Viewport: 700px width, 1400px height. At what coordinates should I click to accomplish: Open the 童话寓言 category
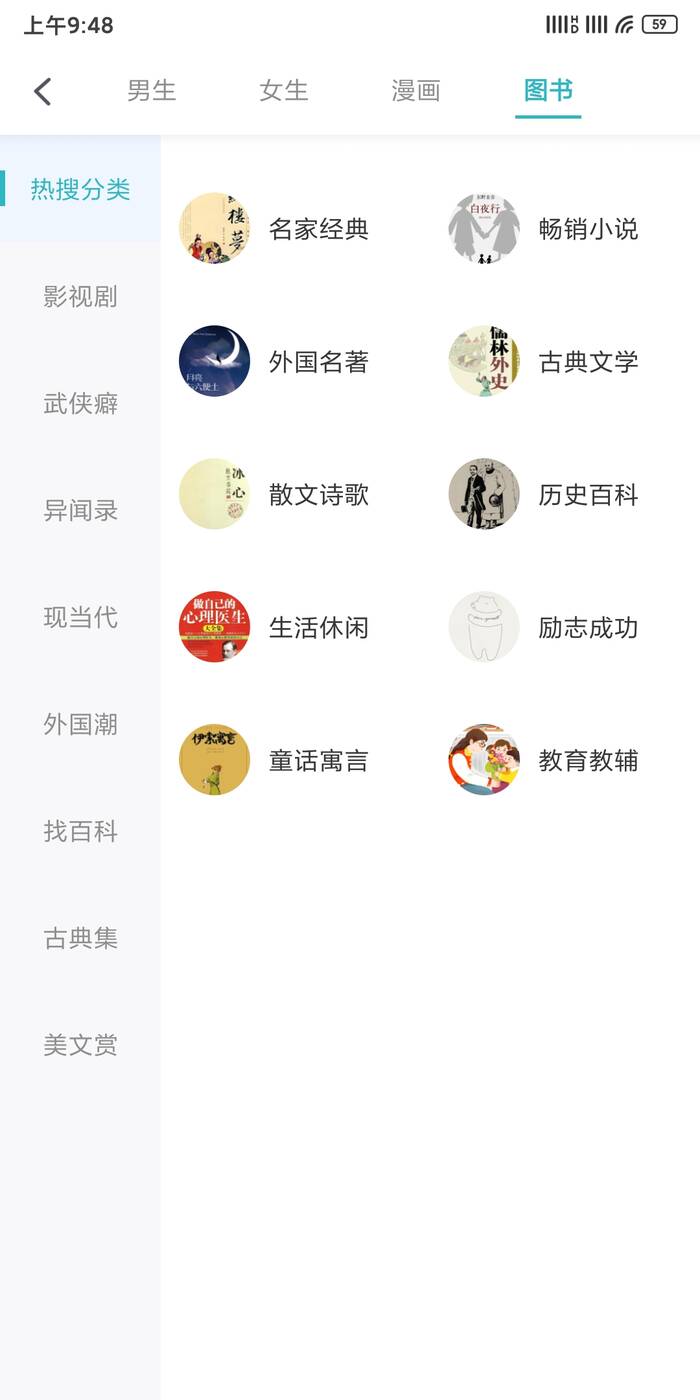(275, 761)
